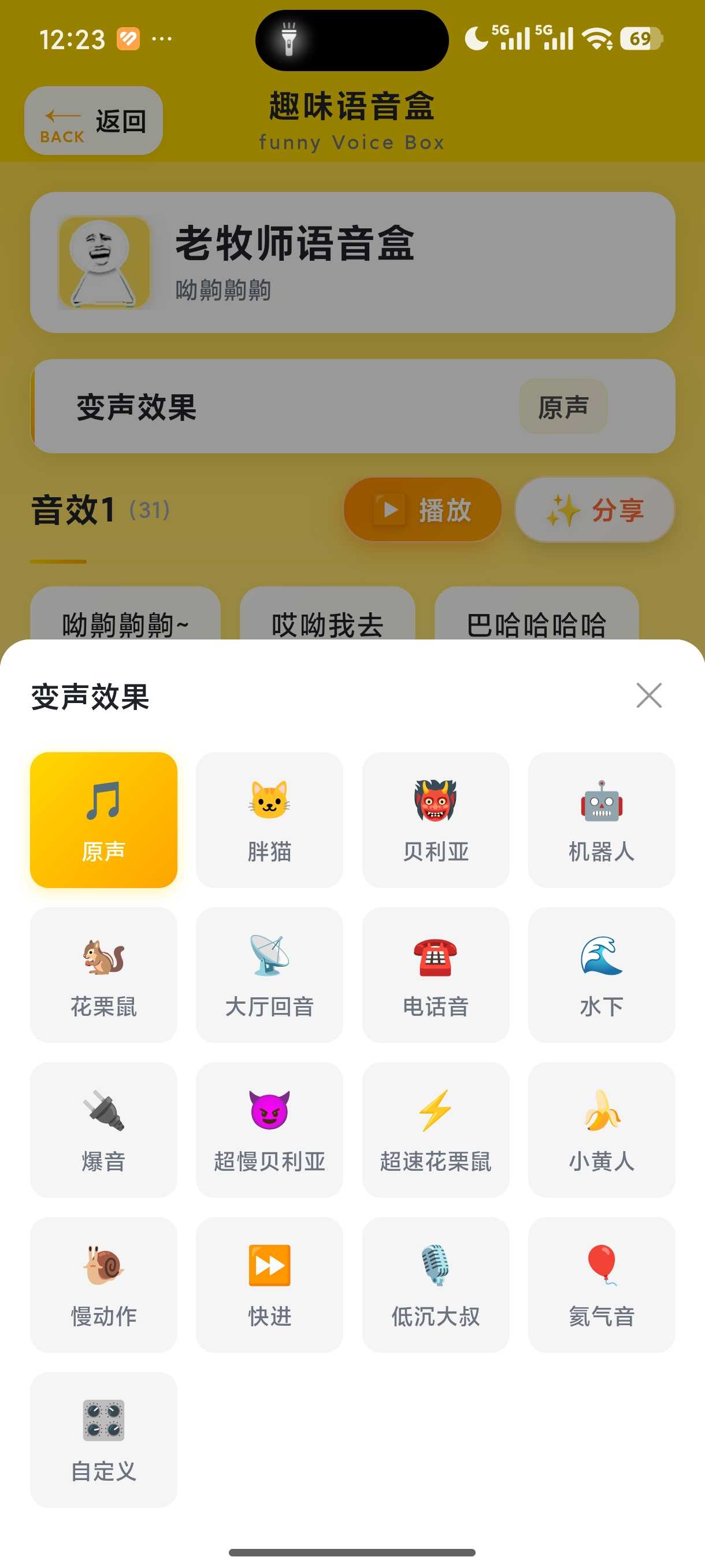Apply the 贝利亚 voice effect
The height and width of the screenshot is (1568, 705).
point(436,820)
